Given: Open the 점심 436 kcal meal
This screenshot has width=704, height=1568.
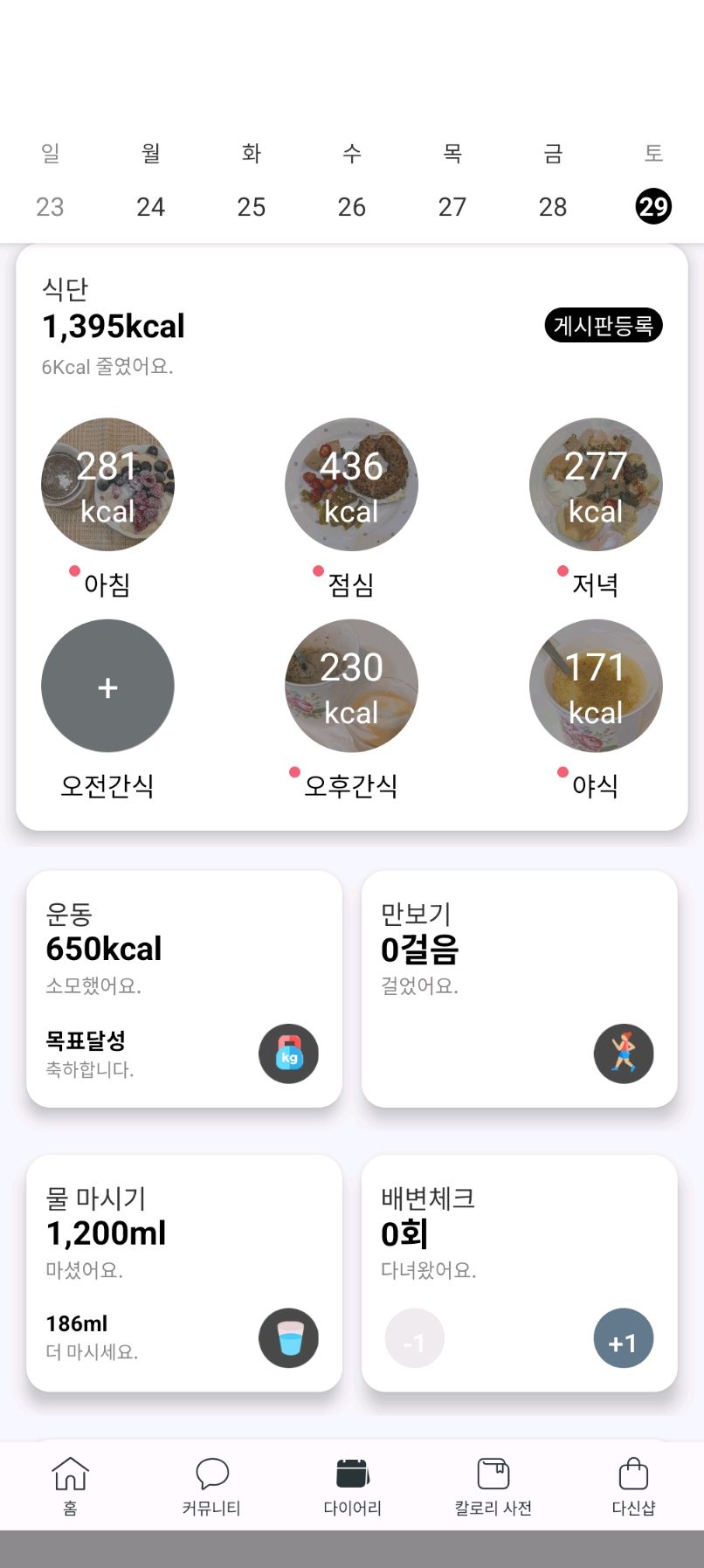Looking at the screenshot, I should point(351,485).
